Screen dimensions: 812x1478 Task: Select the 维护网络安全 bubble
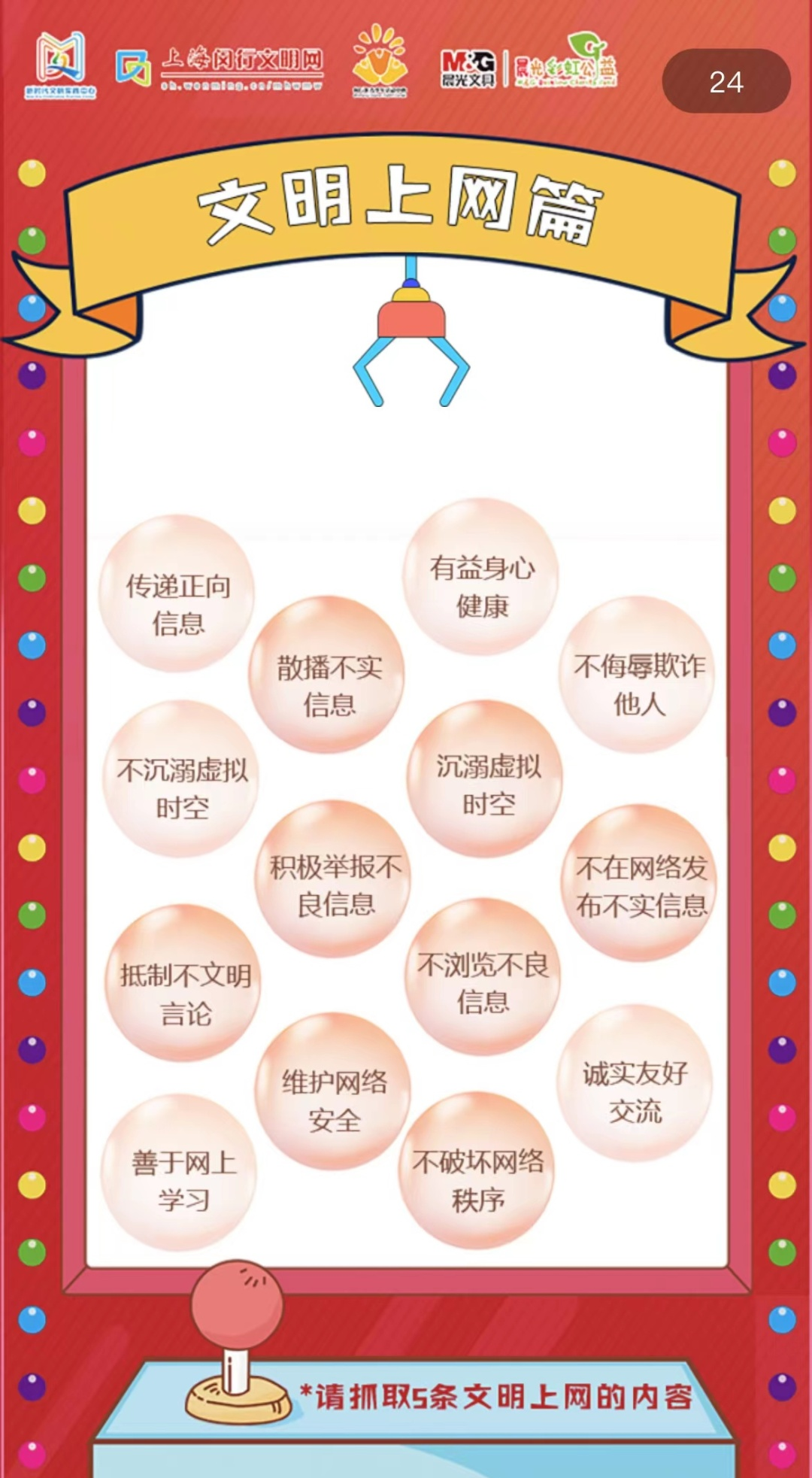[333, 1091]
